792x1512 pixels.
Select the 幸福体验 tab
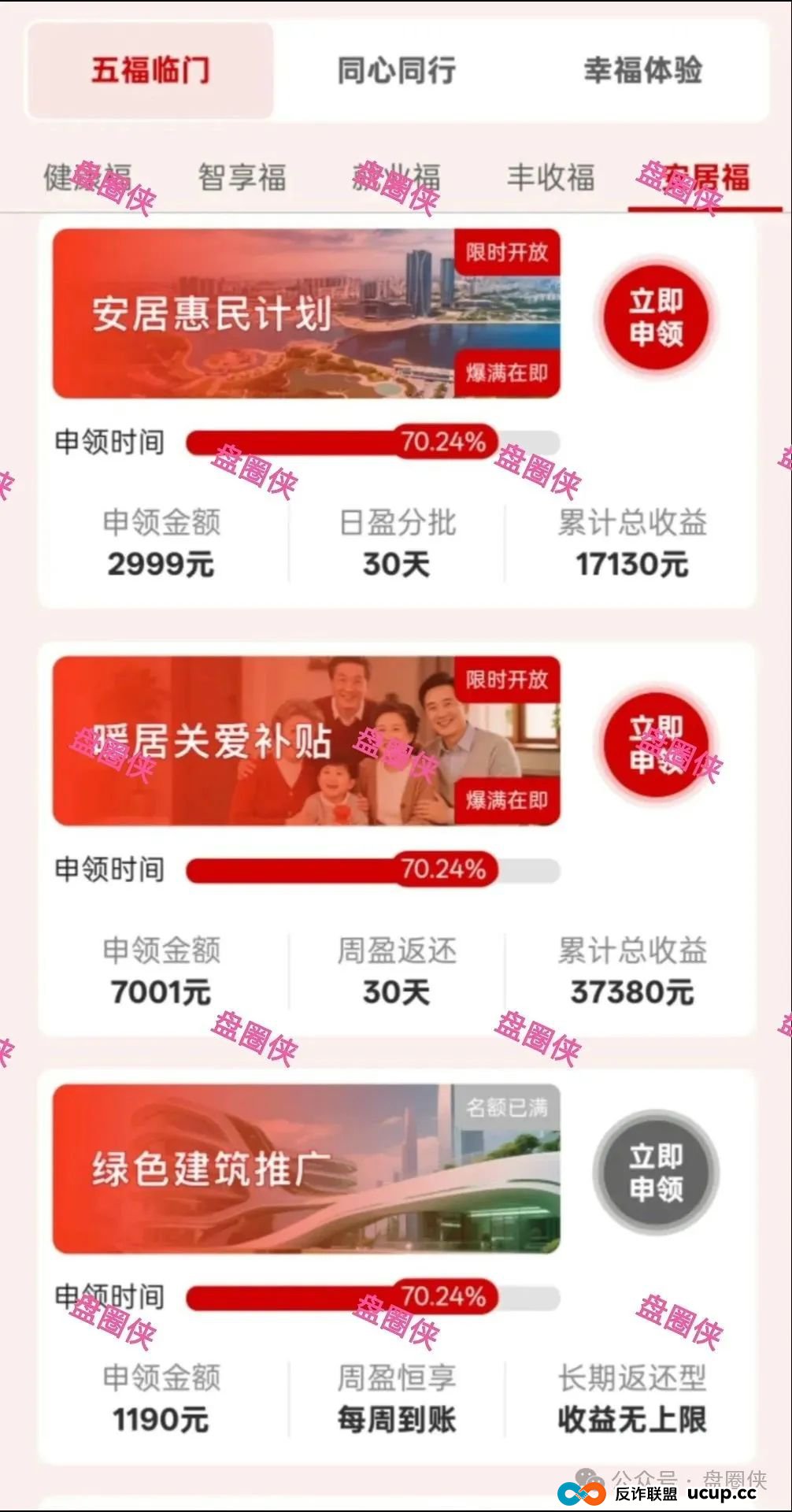click(642, 71)
